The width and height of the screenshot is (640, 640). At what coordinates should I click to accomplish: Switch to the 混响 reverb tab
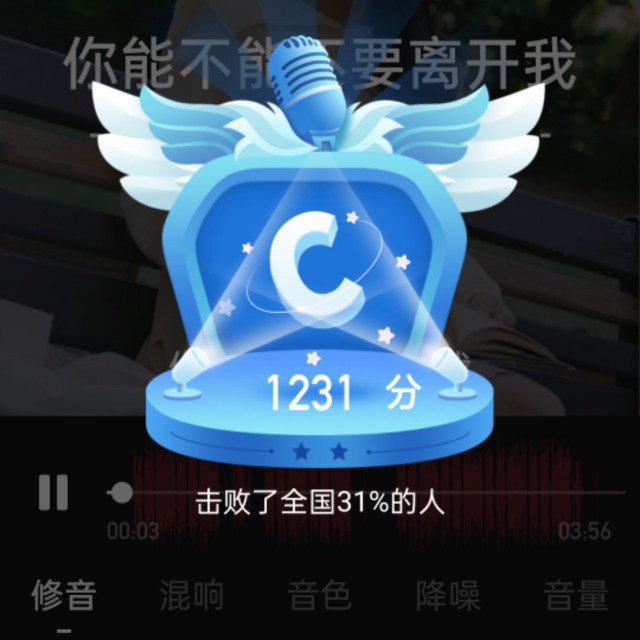[x=191, y=596]
